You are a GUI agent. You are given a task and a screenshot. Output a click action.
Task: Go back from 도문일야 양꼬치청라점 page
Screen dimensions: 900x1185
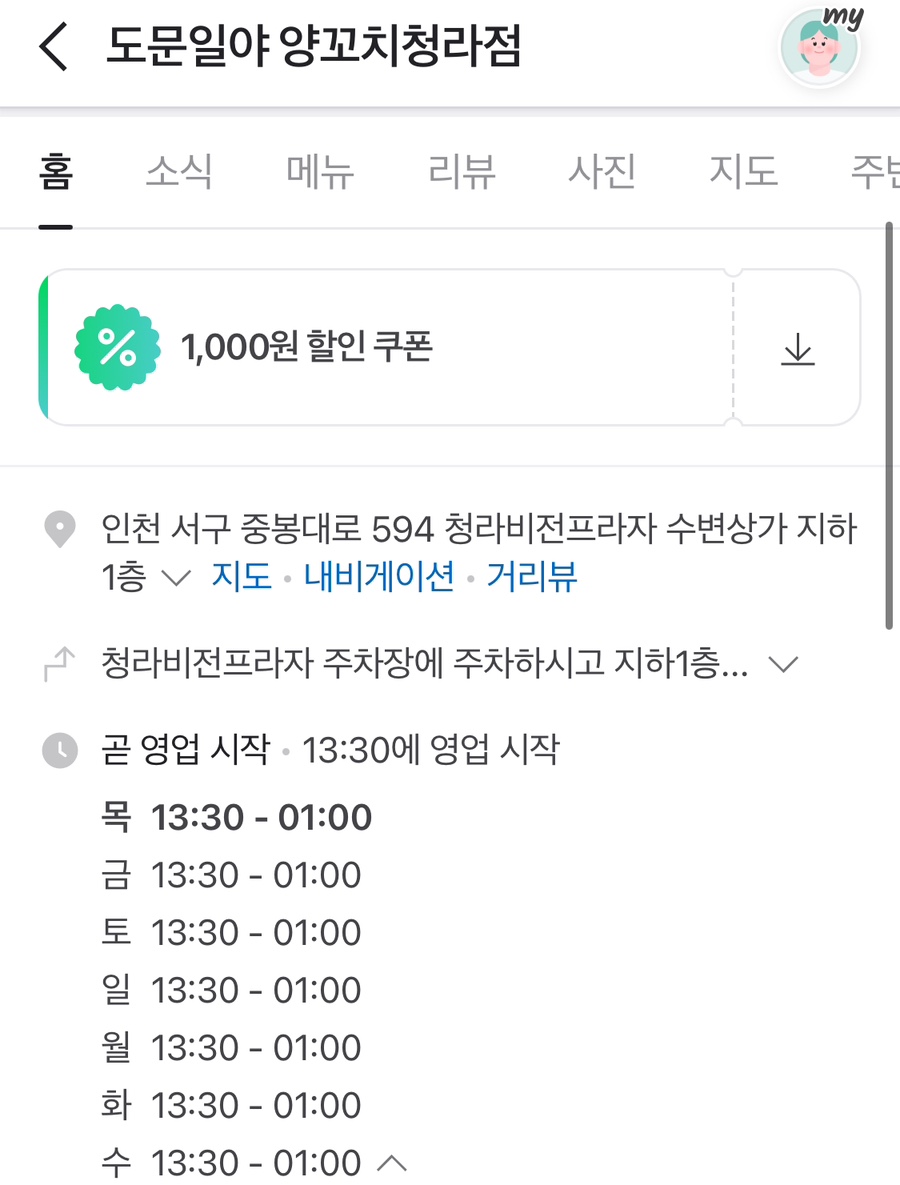(x=54, y=49)
